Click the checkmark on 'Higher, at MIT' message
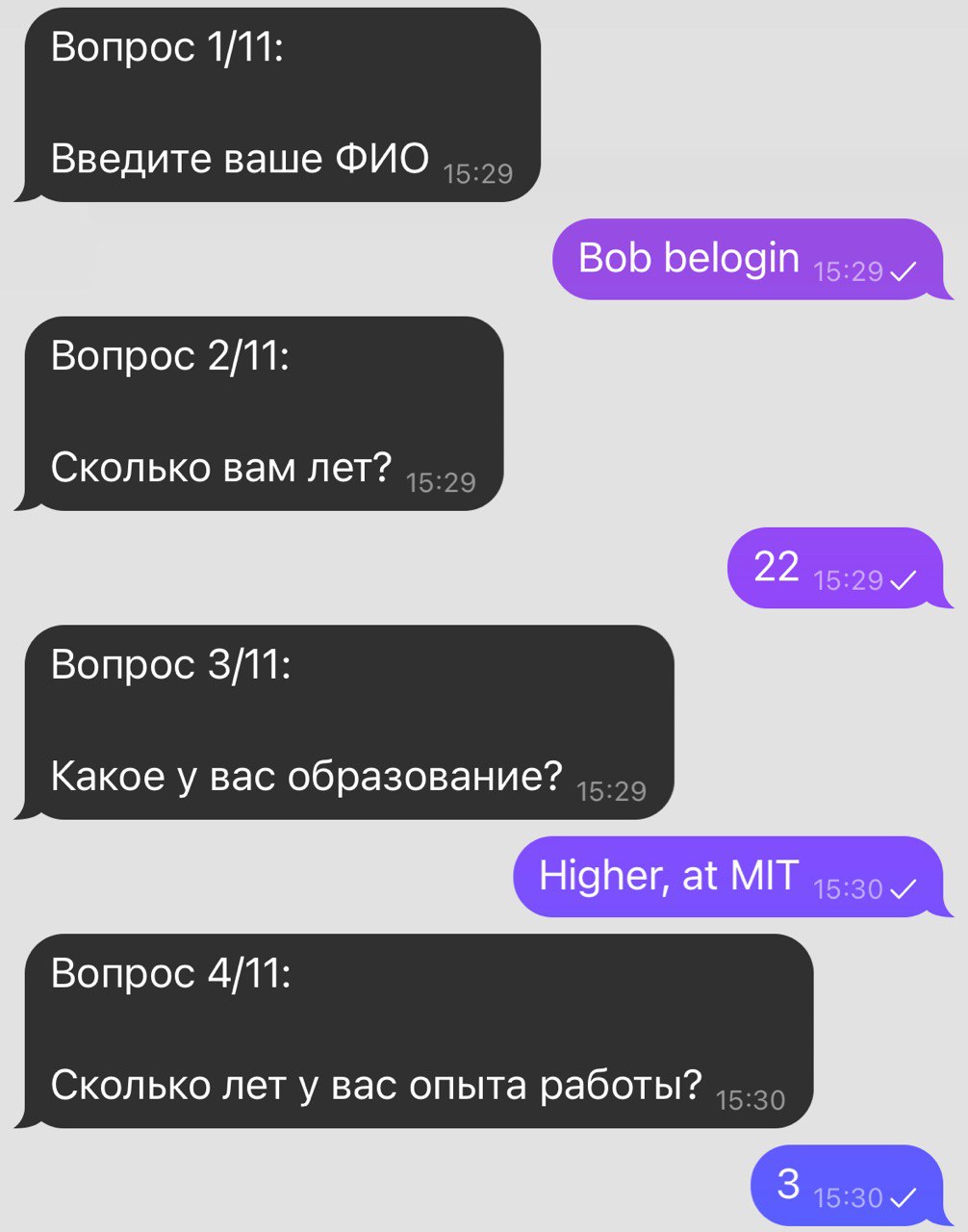Image resolution: width=968 pixels, height=1232 pixels. (x=903, y=890)
